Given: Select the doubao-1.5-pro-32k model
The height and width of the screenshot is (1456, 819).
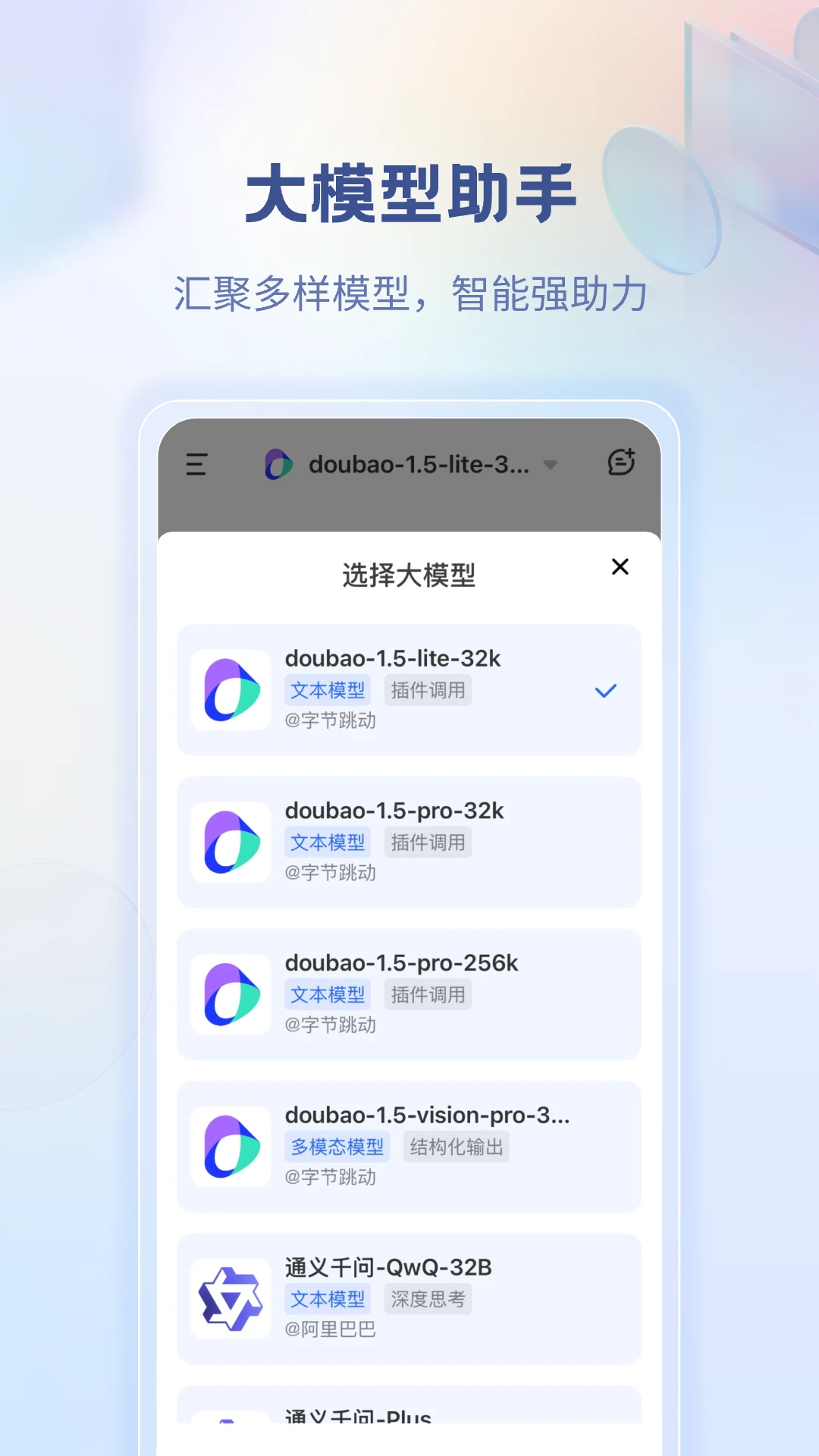Looking at the screenshot, I should [x=409, y=841].
